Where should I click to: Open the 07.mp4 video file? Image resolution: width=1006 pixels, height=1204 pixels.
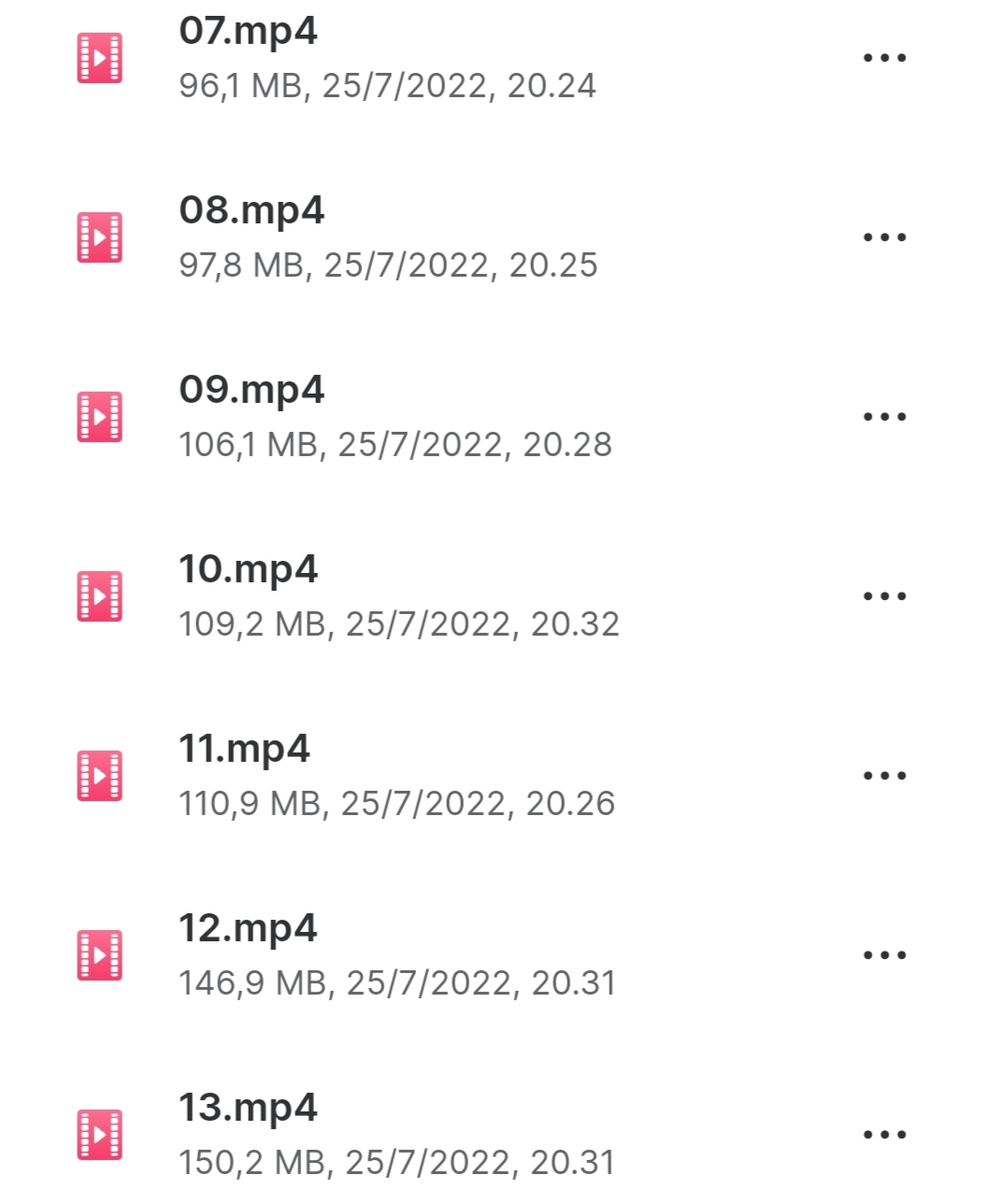249,33
